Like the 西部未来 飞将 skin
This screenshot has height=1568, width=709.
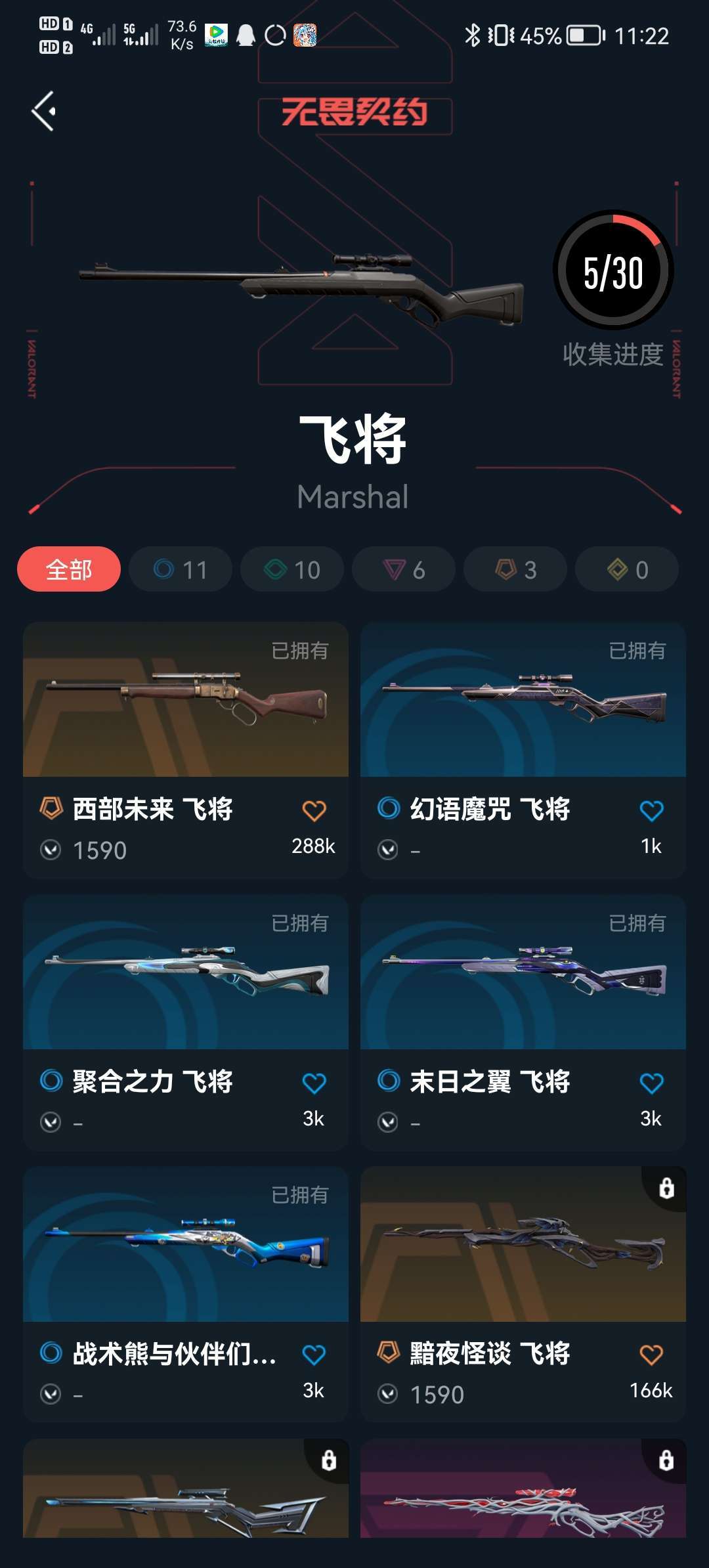pyautogui.click(x=314, y=811)
